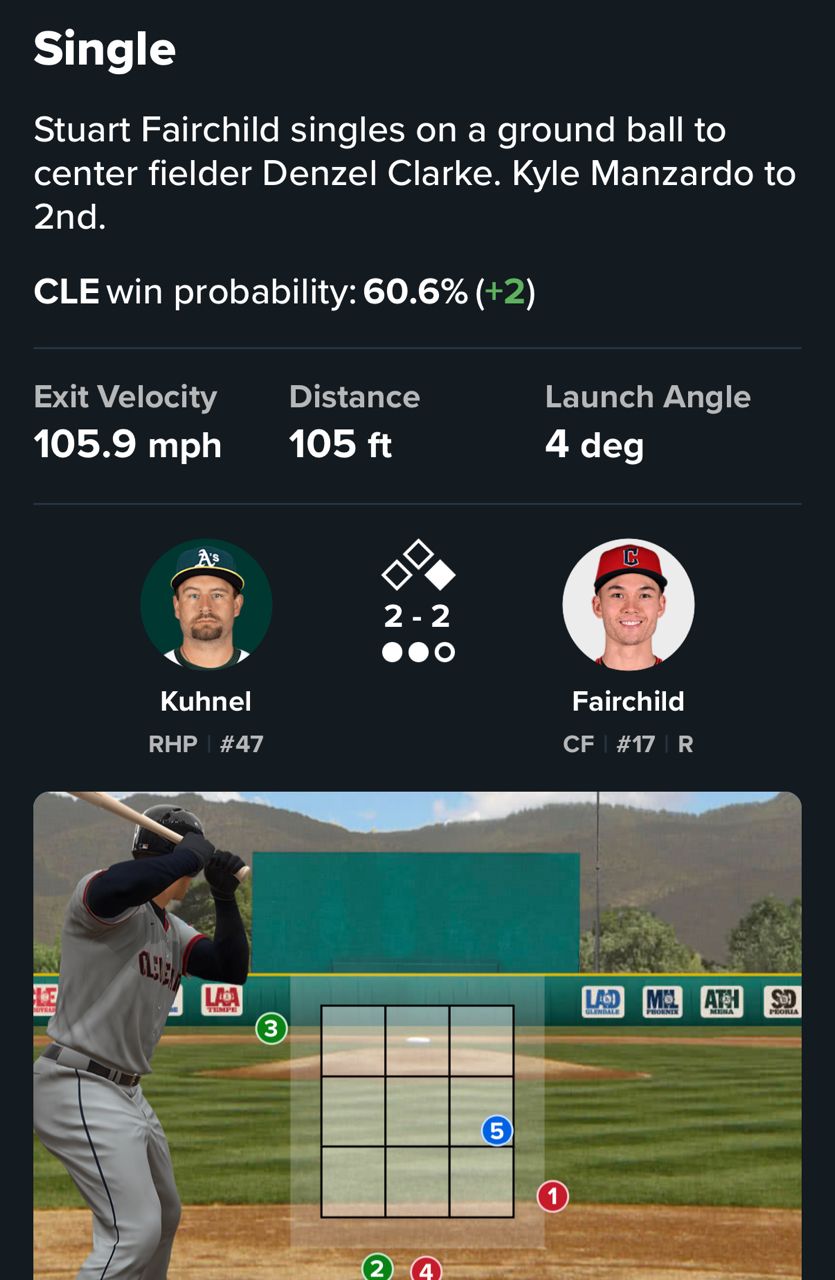
Task: Select pitch 3 marker
Action: tap(271, 1027)
